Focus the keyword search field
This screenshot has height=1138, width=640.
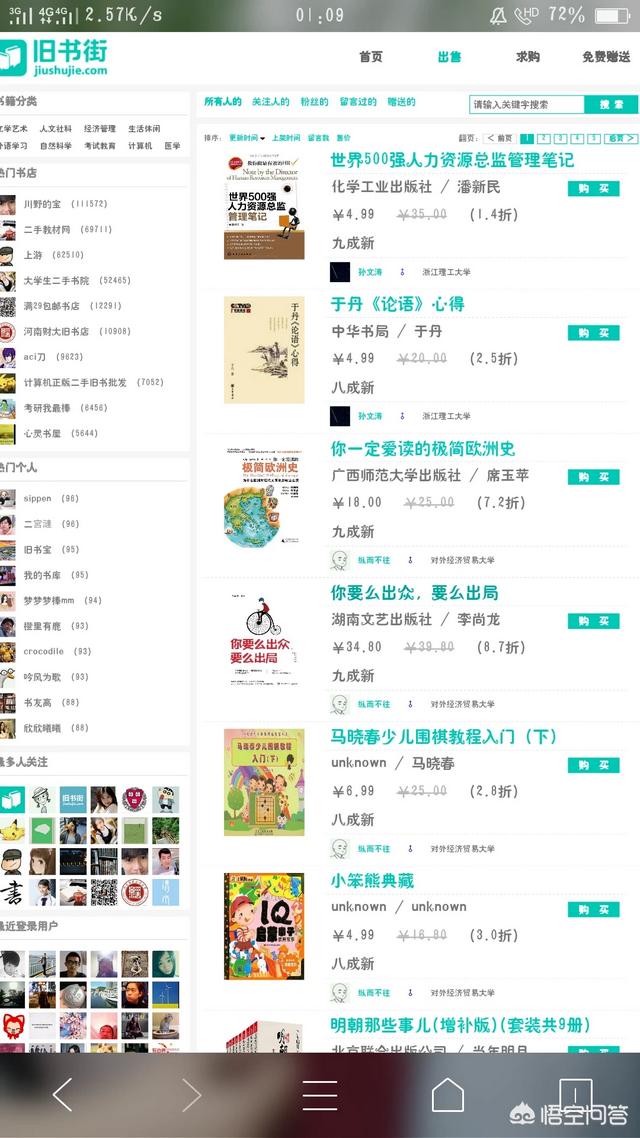coord(526,104)
